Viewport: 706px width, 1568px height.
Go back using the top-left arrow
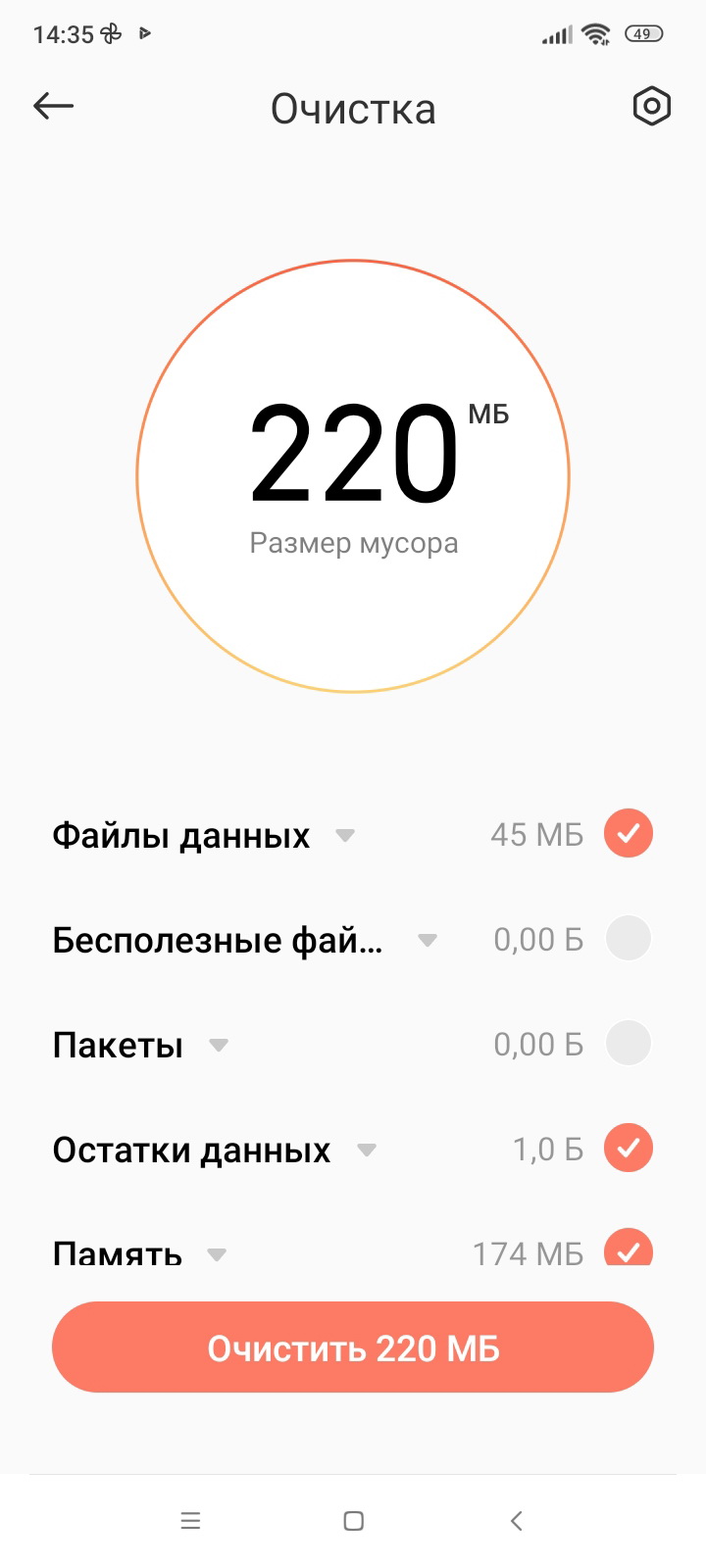(54, 106)
